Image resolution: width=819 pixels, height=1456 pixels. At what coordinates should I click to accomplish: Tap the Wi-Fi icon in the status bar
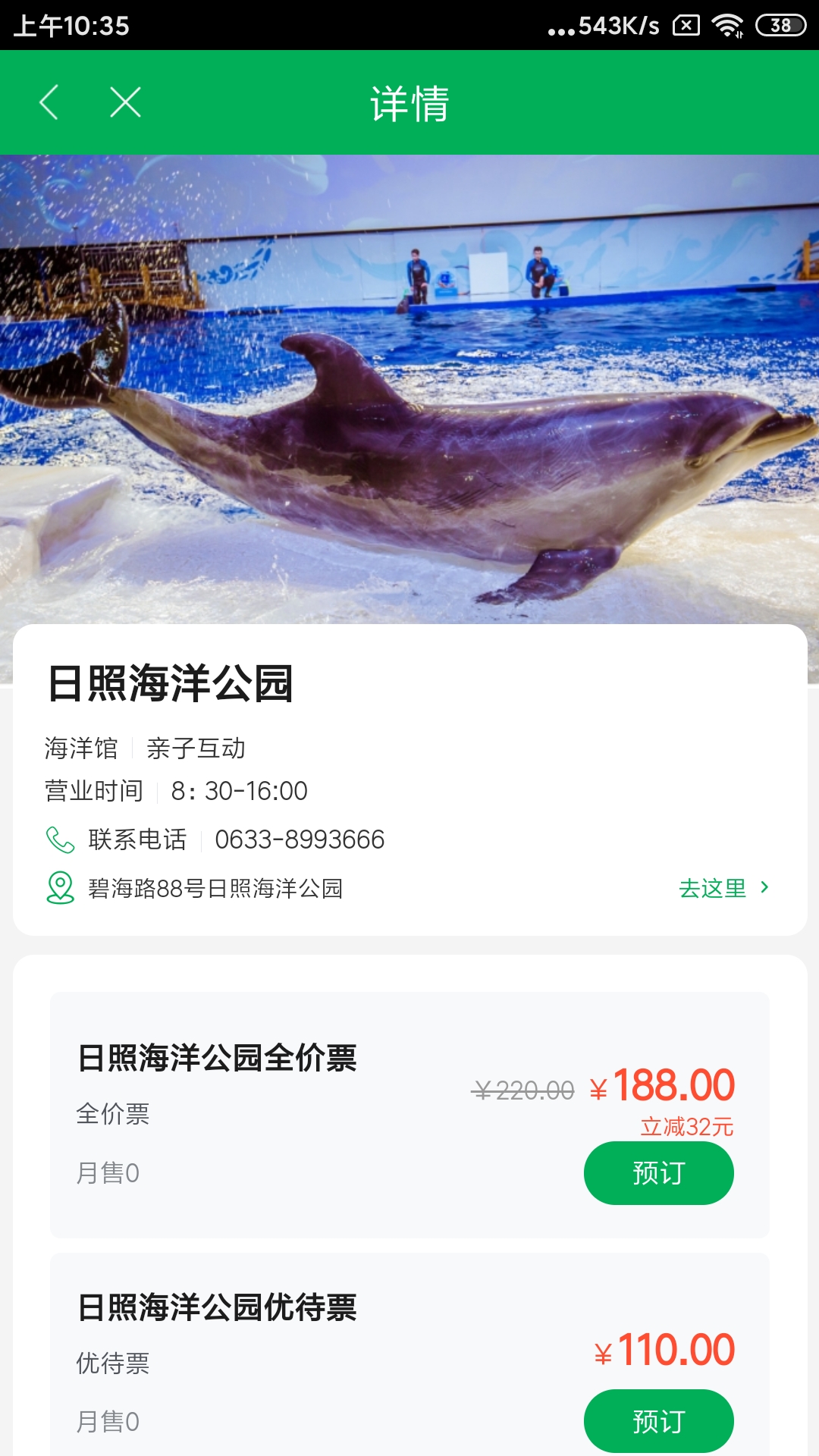[724, 24]
